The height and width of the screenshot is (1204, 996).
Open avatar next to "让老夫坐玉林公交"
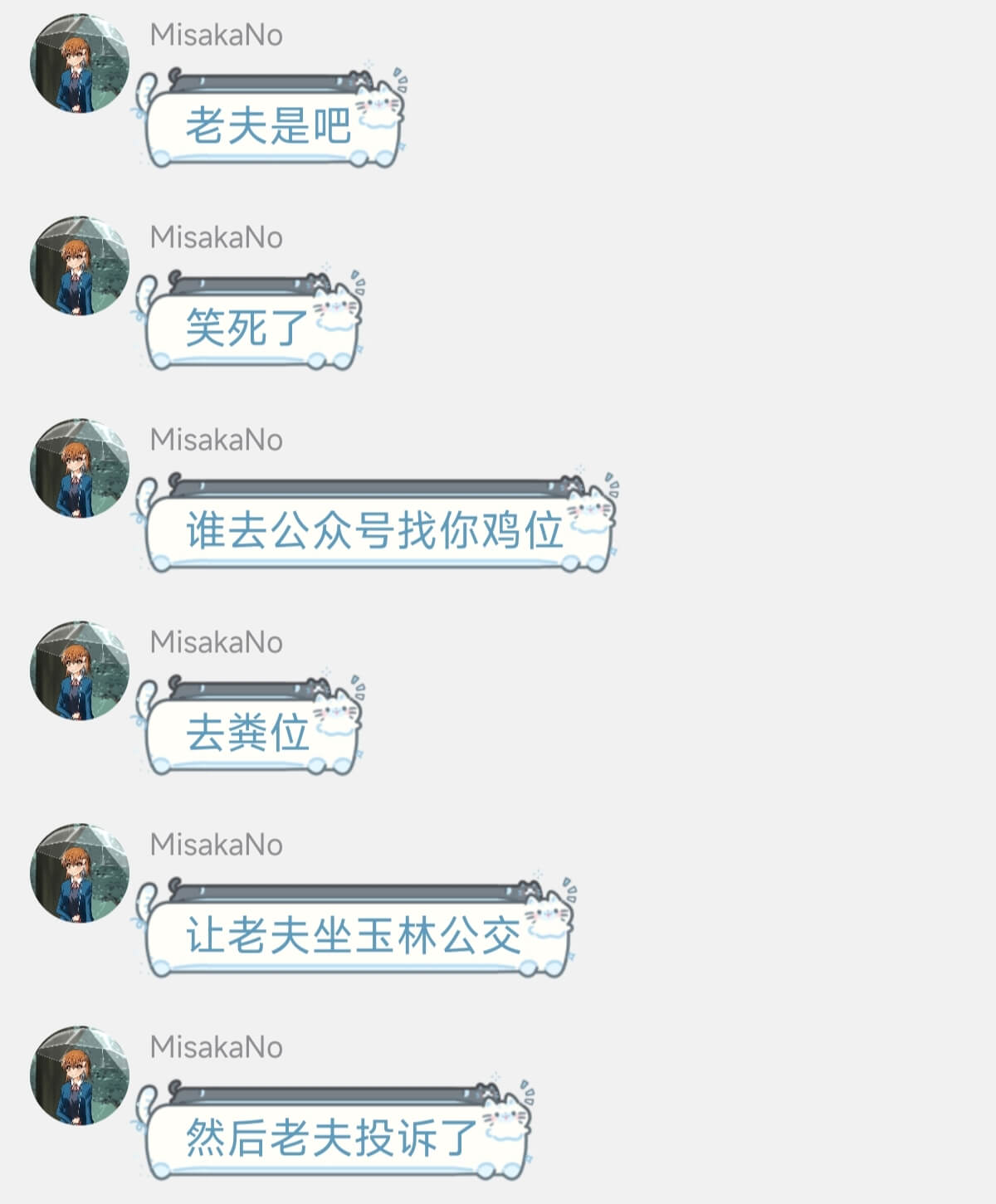click(80, 874)
